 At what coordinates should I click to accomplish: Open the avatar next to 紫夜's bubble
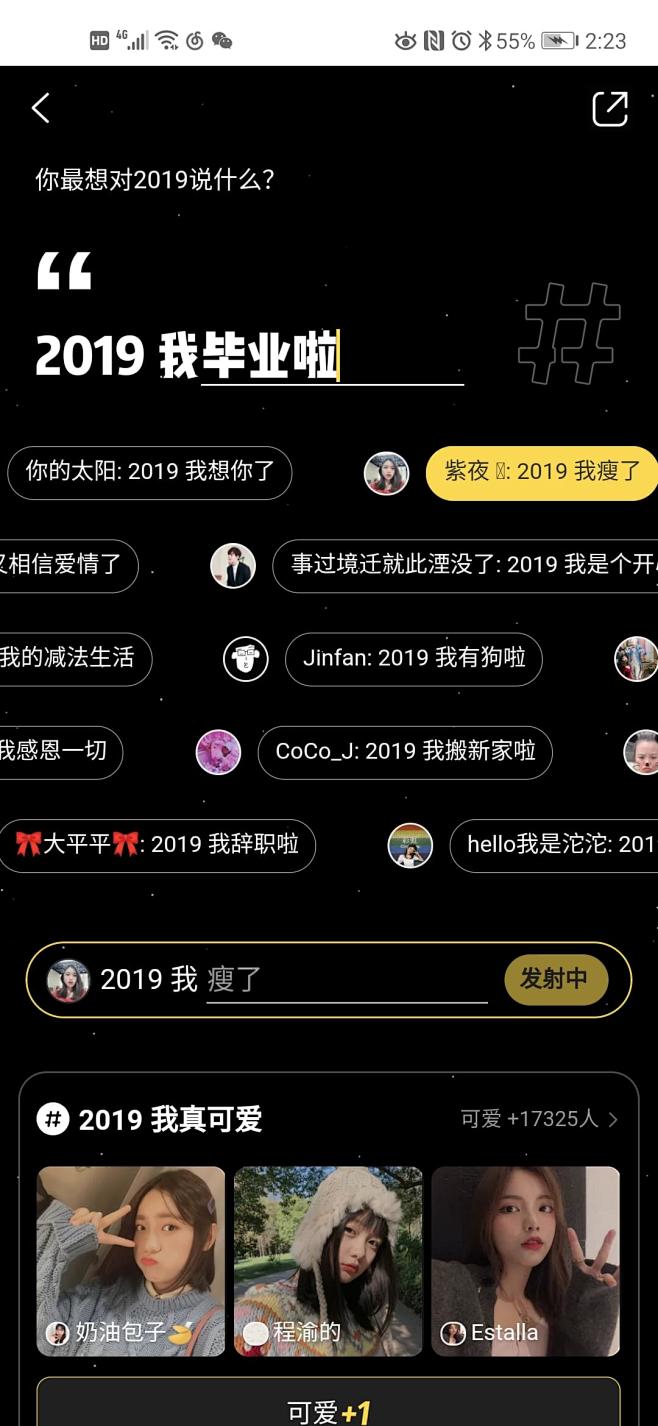click(386, 472)
